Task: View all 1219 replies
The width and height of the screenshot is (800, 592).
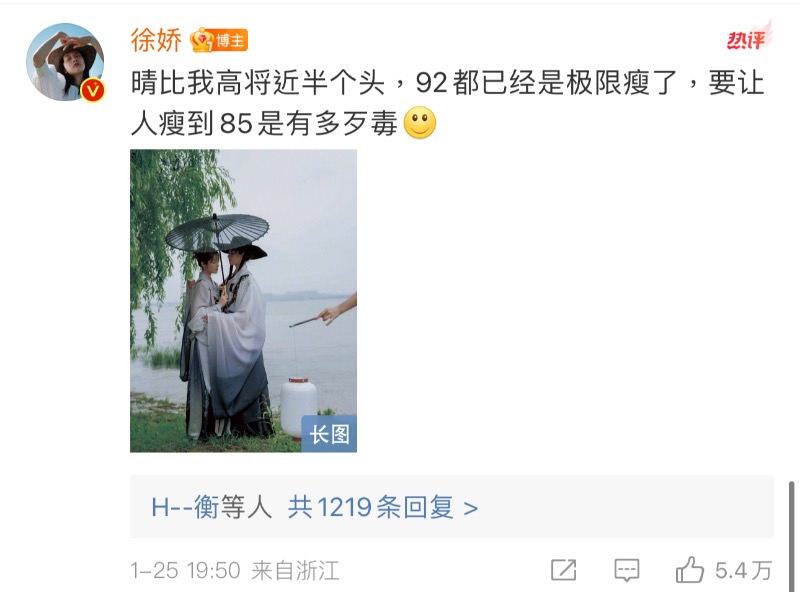Action: (383, 507)
